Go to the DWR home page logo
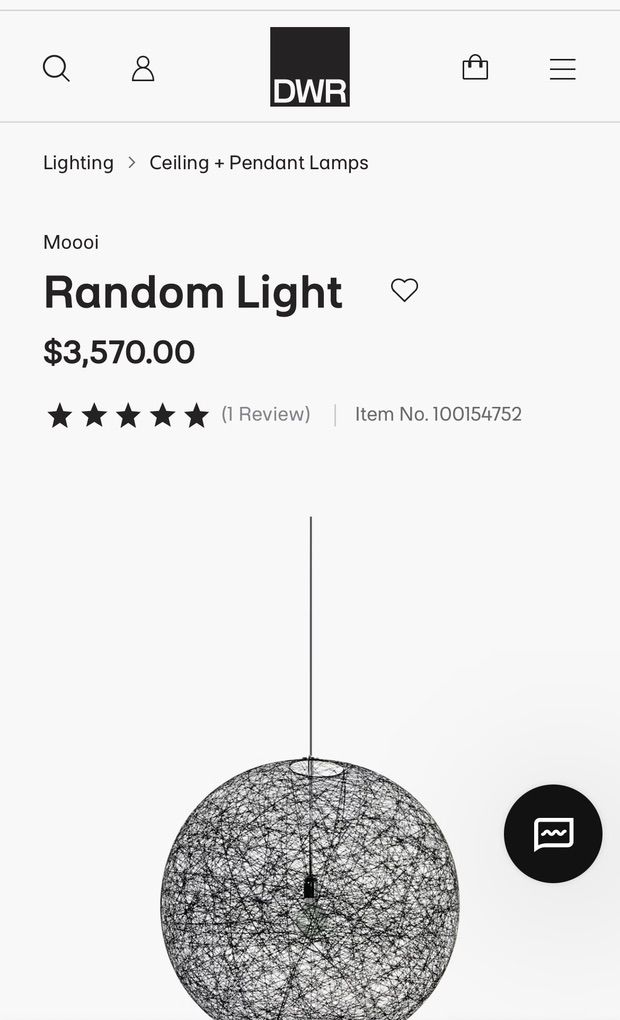Viewport: 620px width, 1020px height. pyautogui.click(x=310, y=67)
